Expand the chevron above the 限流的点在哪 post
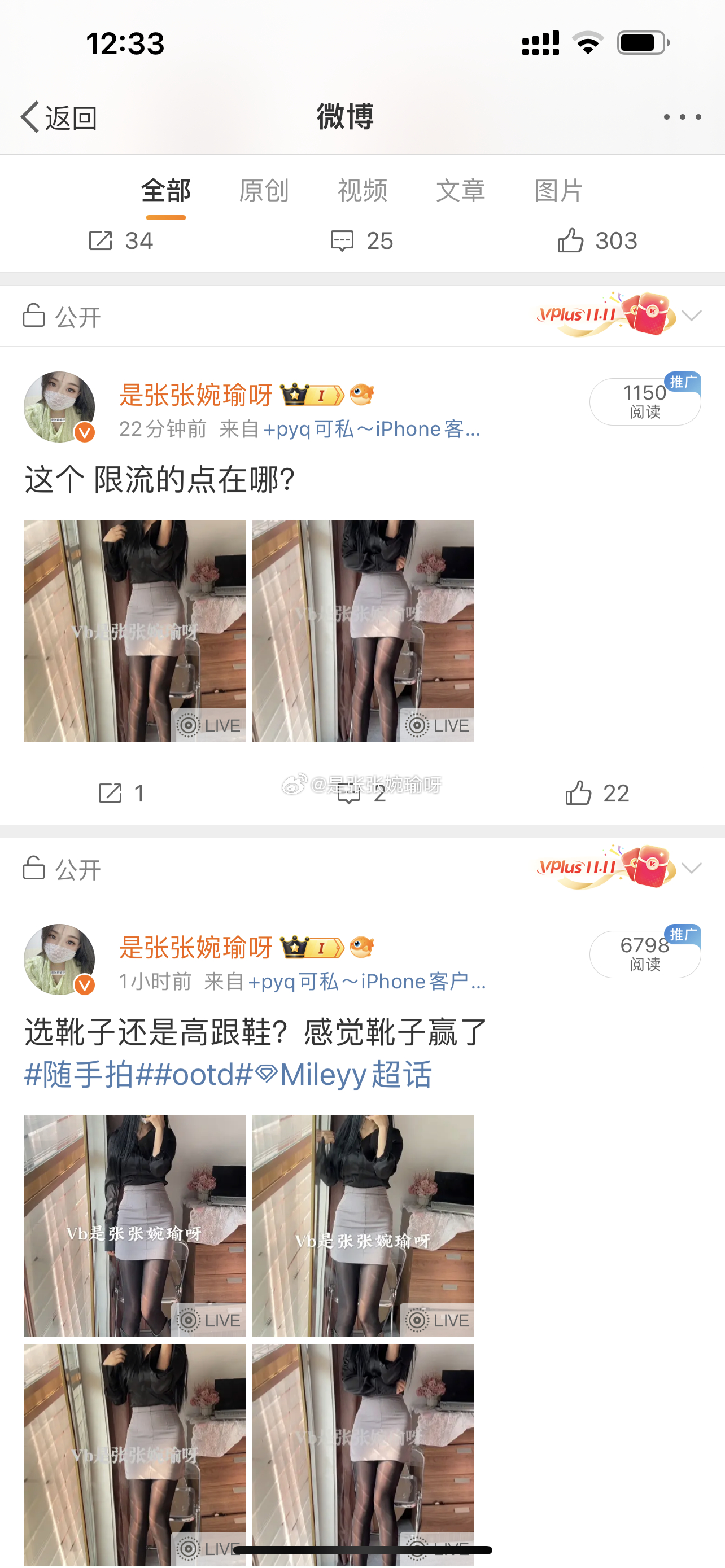This screenshot has width=725, height=1568. pyautogui.click(x=692, y=316)
